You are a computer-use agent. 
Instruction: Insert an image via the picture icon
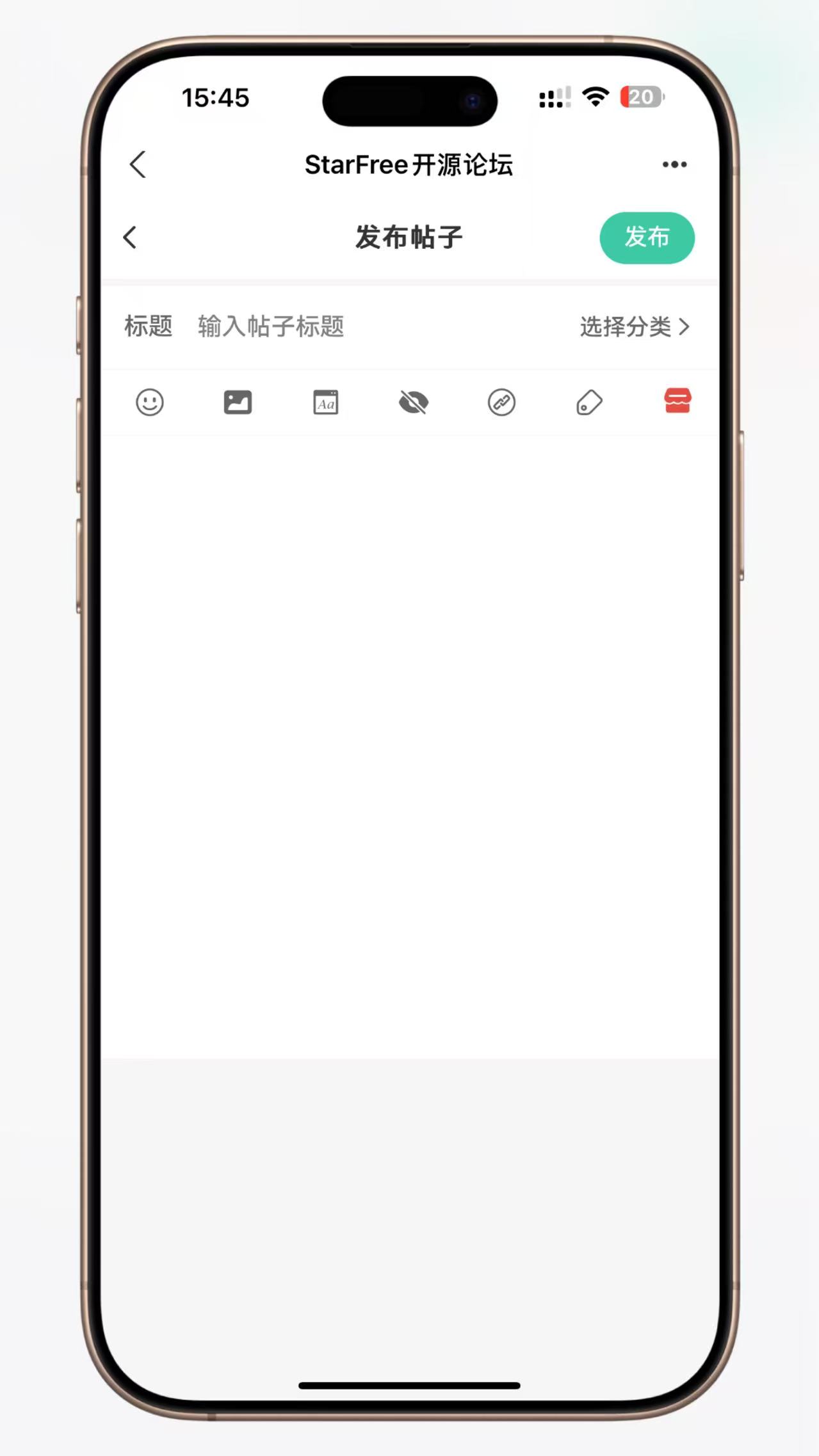(238, 403)
